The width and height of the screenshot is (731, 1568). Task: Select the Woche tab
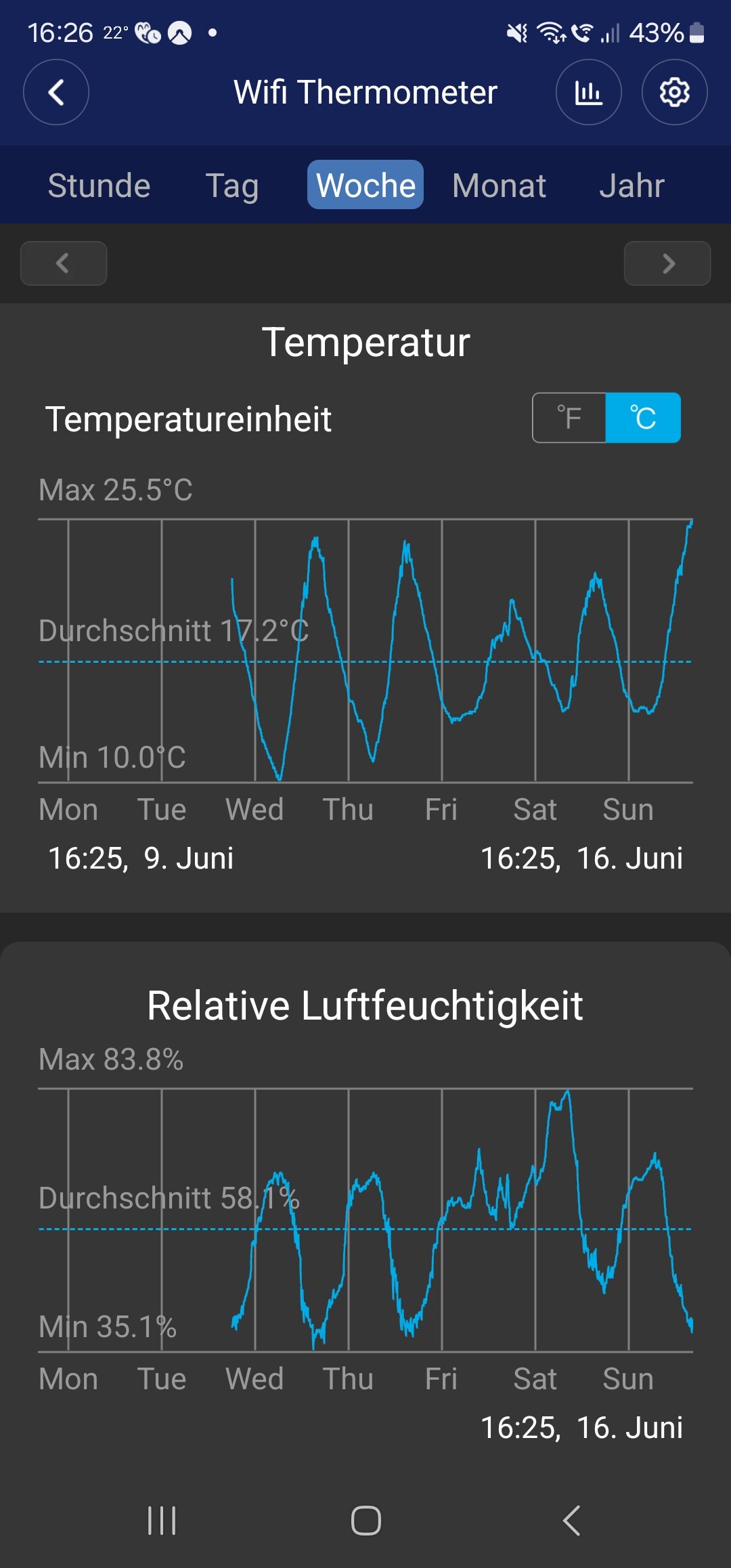coord(365,185)
